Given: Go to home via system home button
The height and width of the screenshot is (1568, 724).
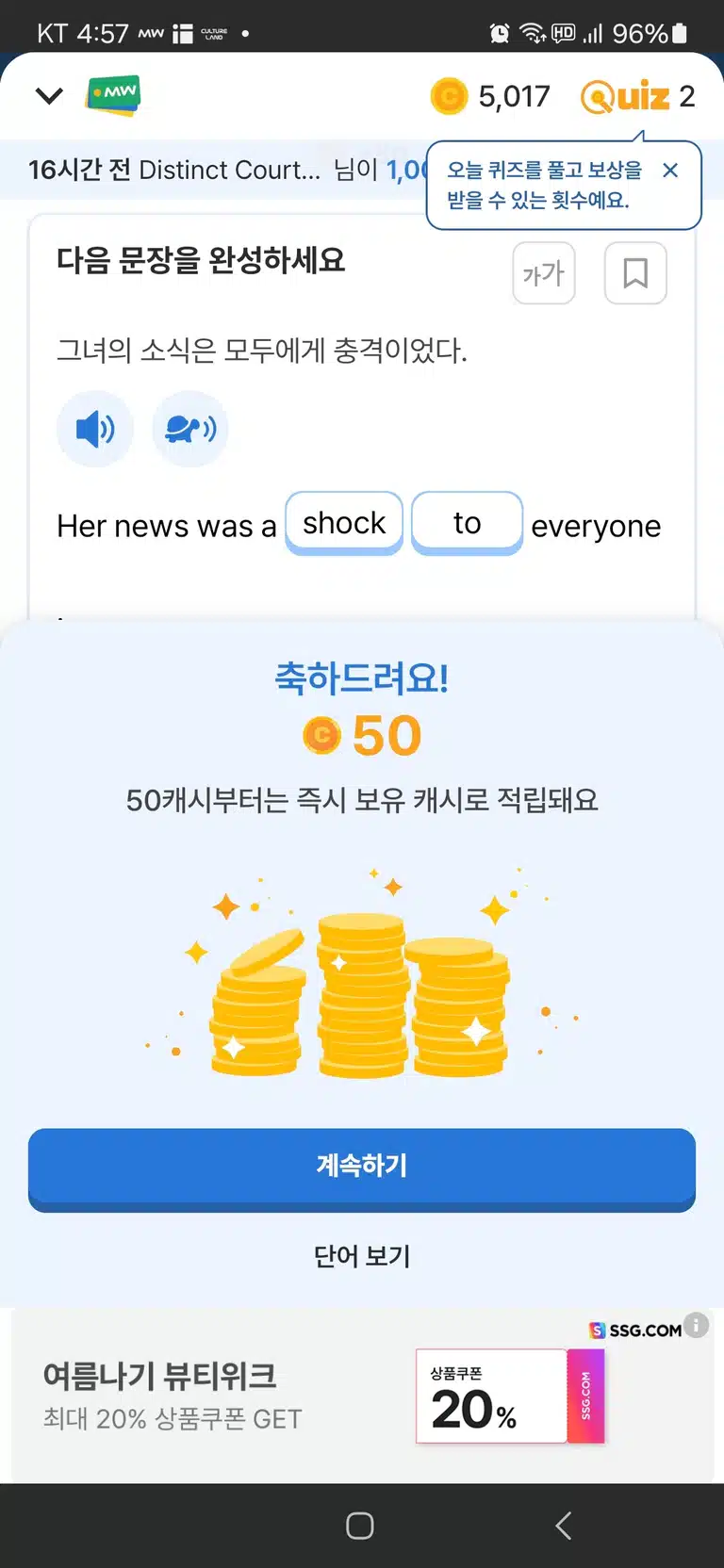Looking at the screenshot, I should tap(360, 1526).
